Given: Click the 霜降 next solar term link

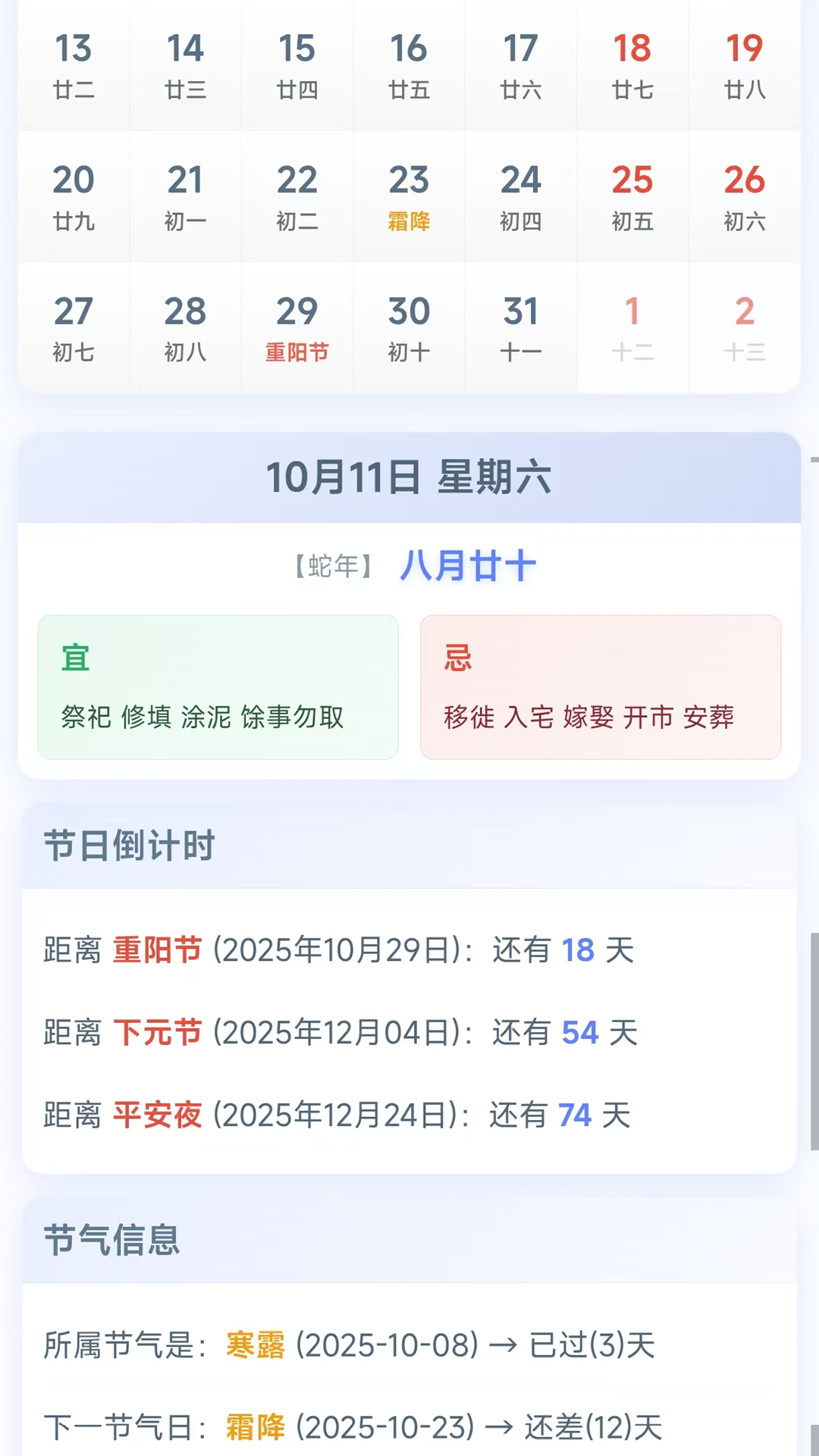Looking at the screenshot, I should 256,1424.
